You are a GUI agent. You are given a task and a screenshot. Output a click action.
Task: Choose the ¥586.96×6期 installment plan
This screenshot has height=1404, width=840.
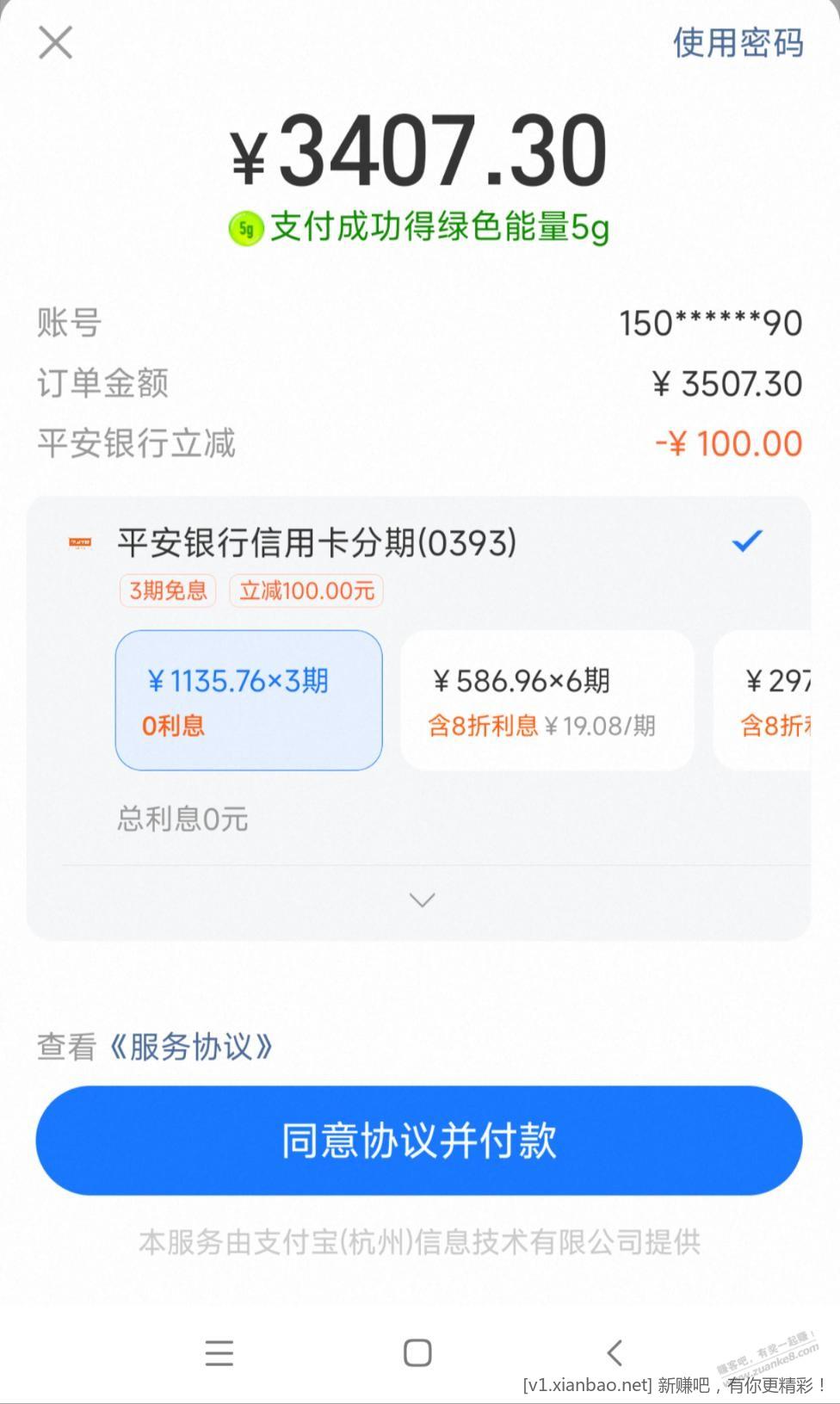(547, 700)
